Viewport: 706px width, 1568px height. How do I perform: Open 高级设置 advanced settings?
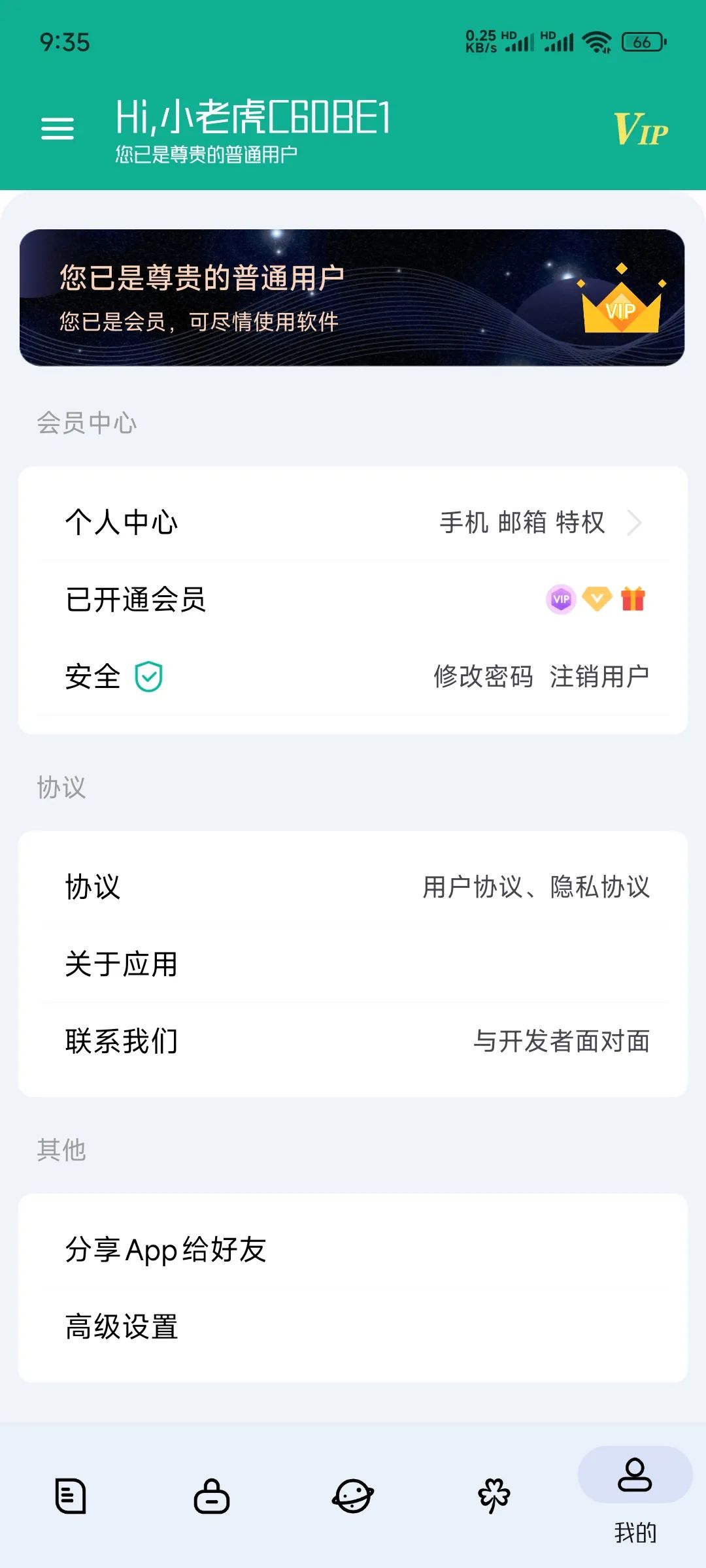353,1327
